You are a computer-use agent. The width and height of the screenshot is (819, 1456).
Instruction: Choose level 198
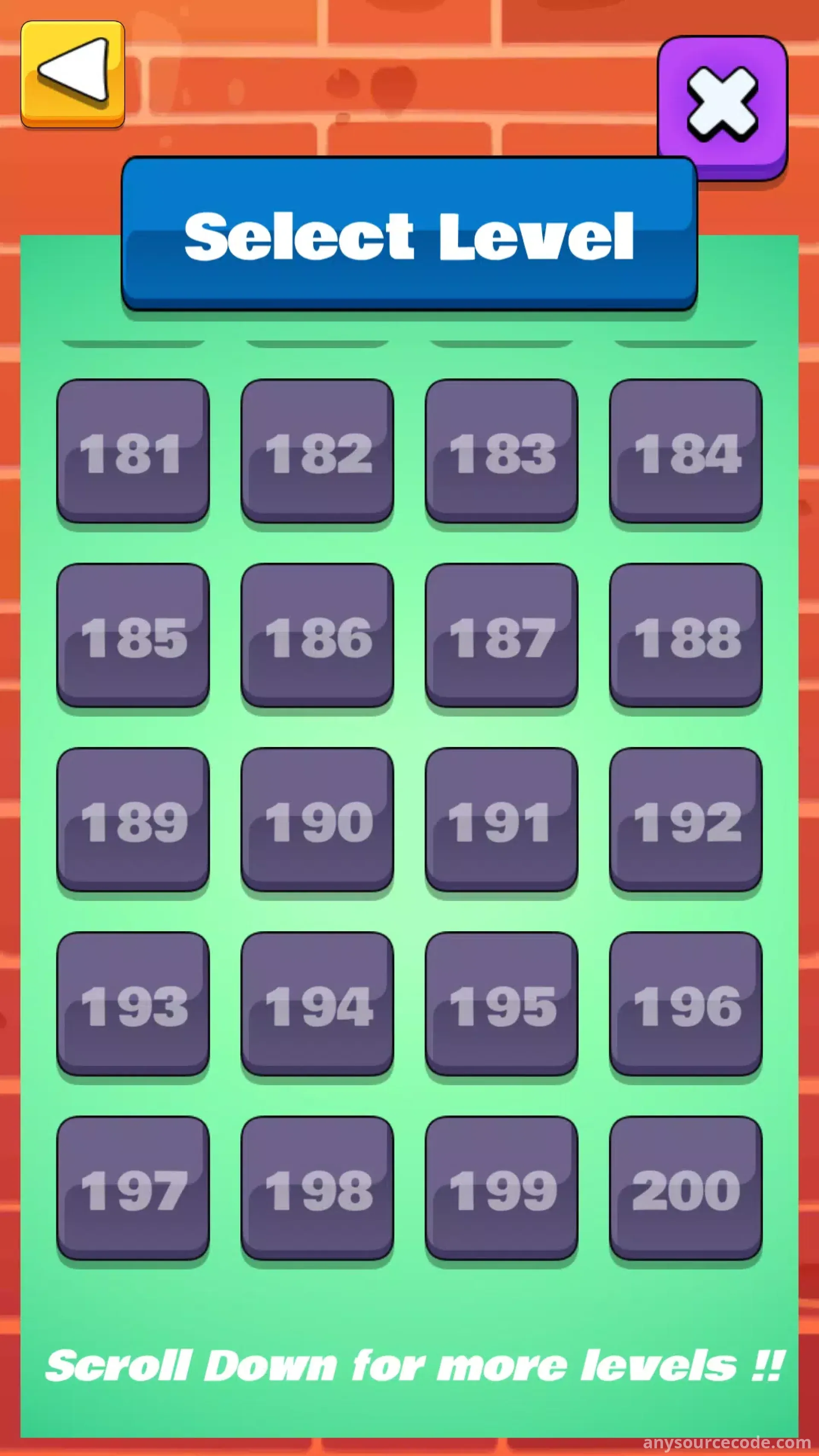pos(317,1188)
